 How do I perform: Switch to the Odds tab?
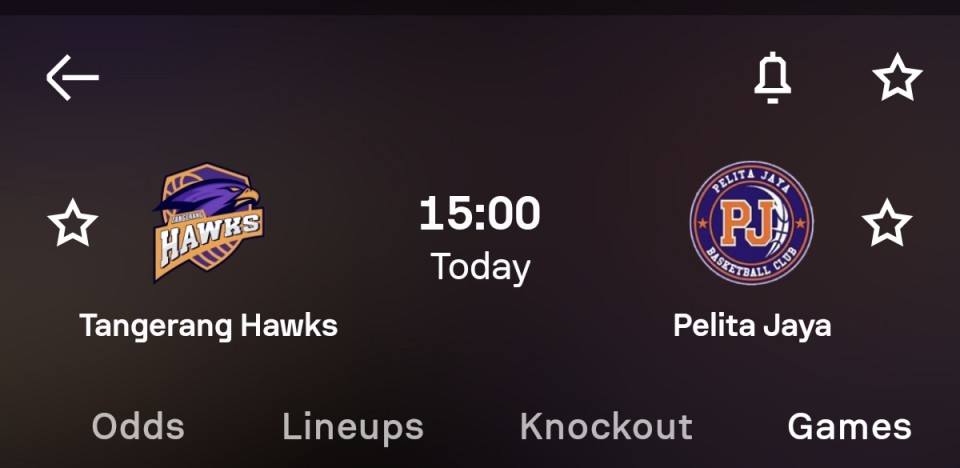[138, 427]
